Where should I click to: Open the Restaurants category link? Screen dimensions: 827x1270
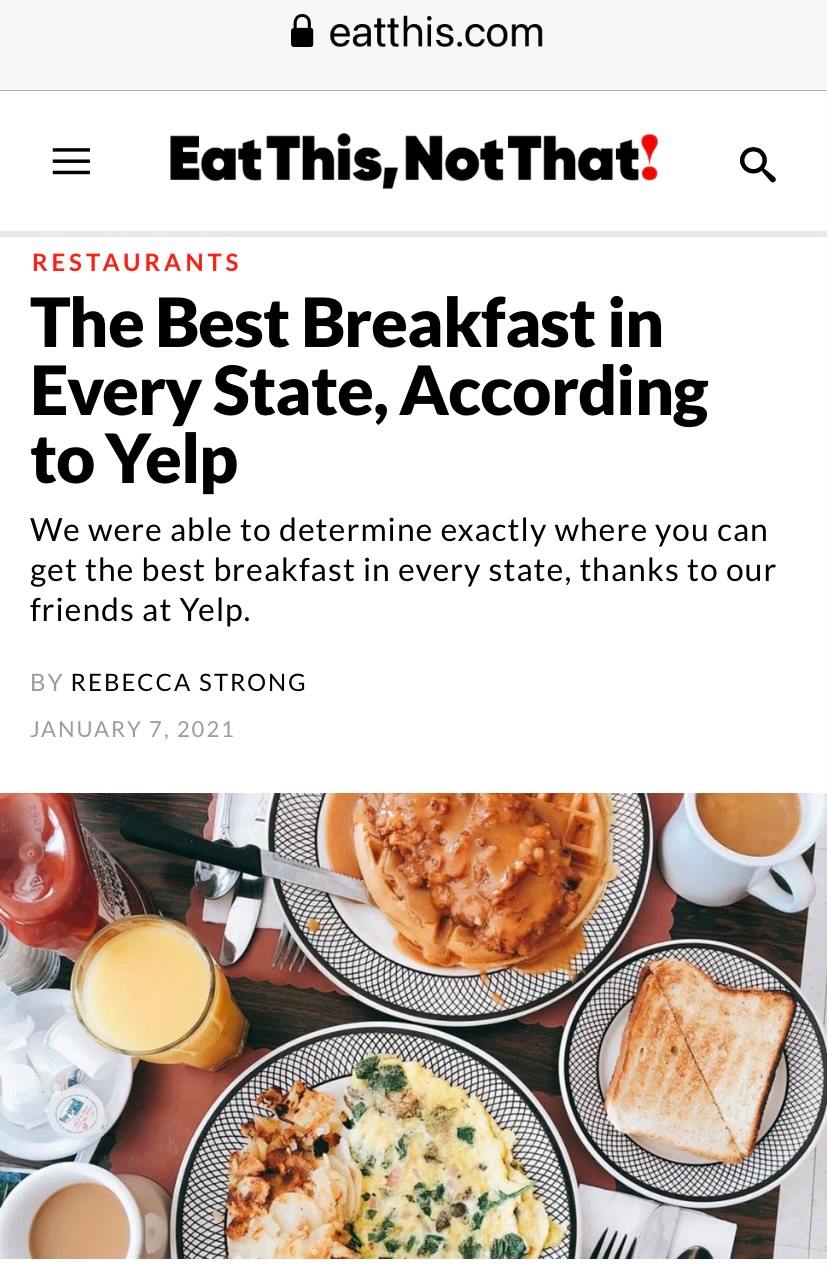(136, 263)
